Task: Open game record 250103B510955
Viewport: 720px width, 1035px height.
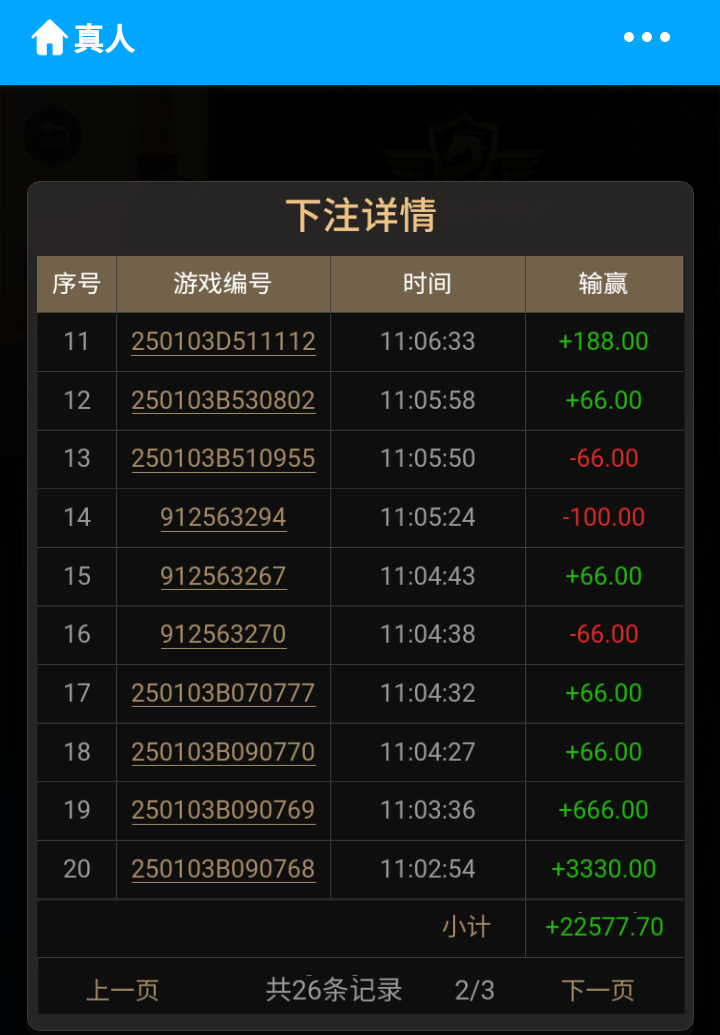Action: (223, 459)
